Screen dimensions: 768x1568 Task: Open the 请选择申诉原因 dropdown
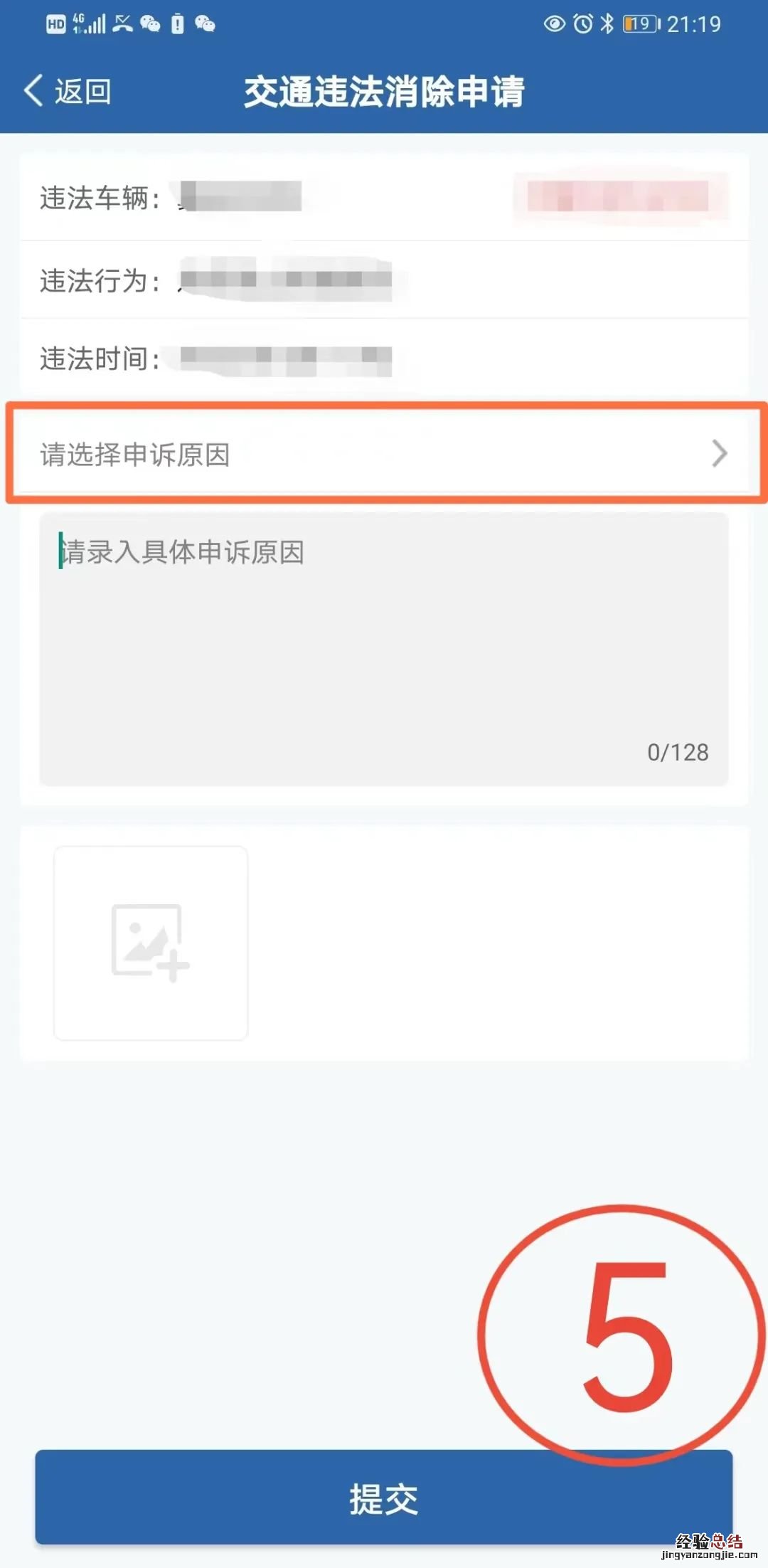coord(384,454)
